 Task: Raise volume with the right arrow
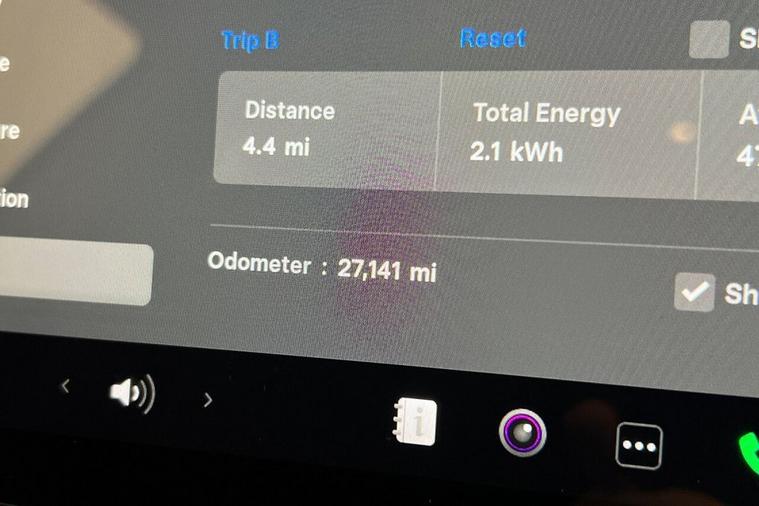coord(208,400)
